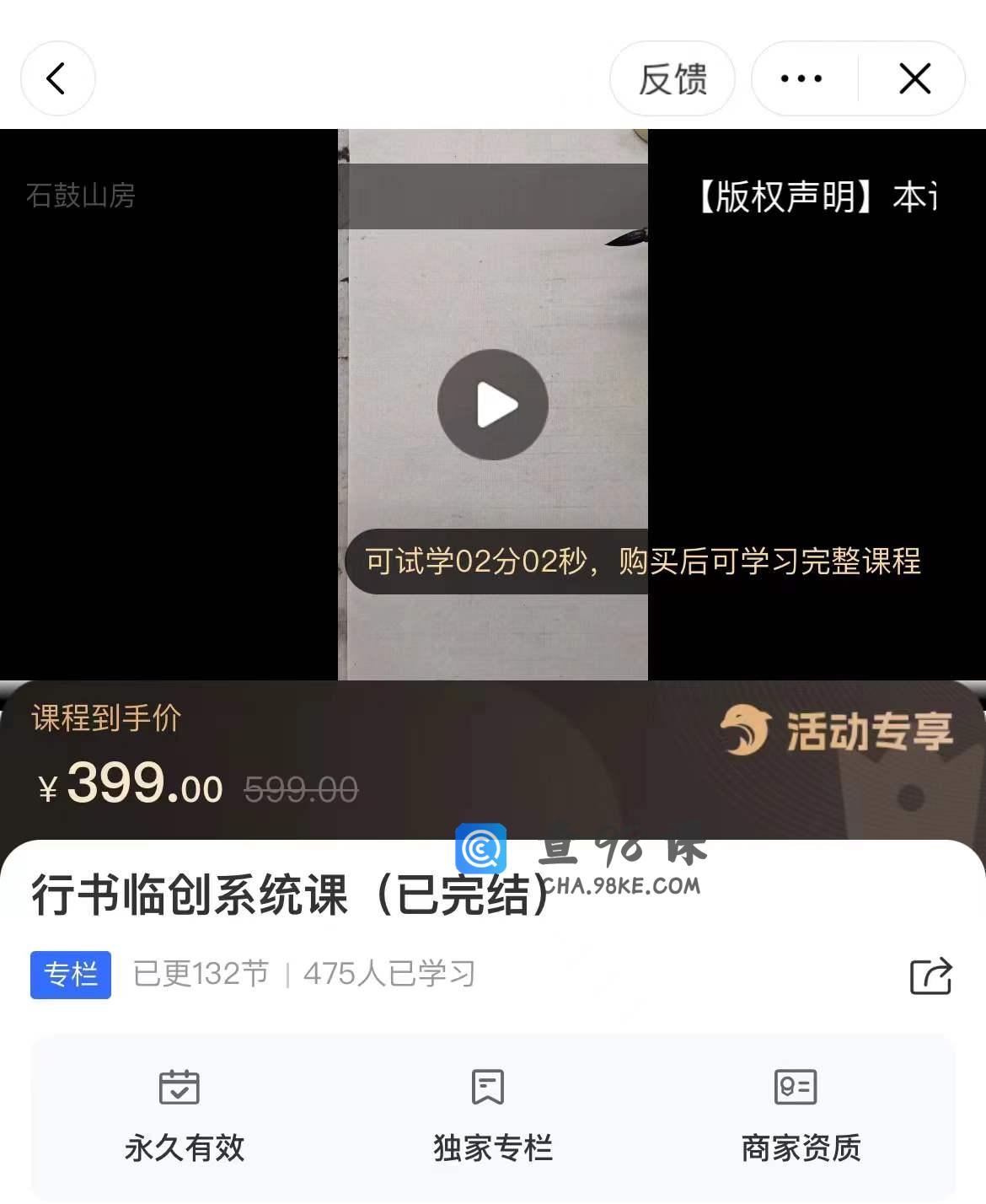Share the 行书临创系统课 course

[930, 976]
